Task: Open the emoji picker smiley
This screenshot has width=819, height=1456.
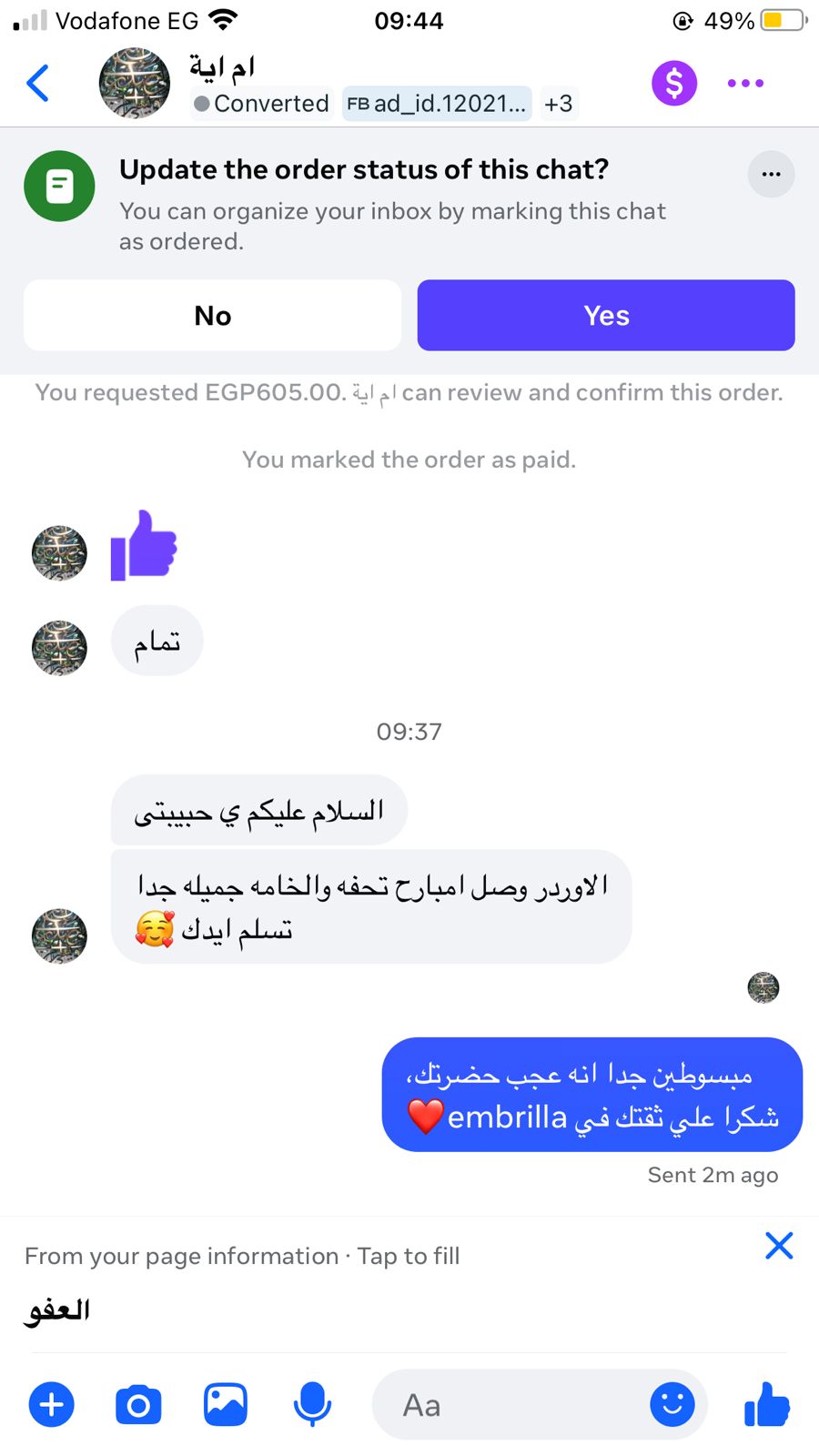Action: (672, 1404)
